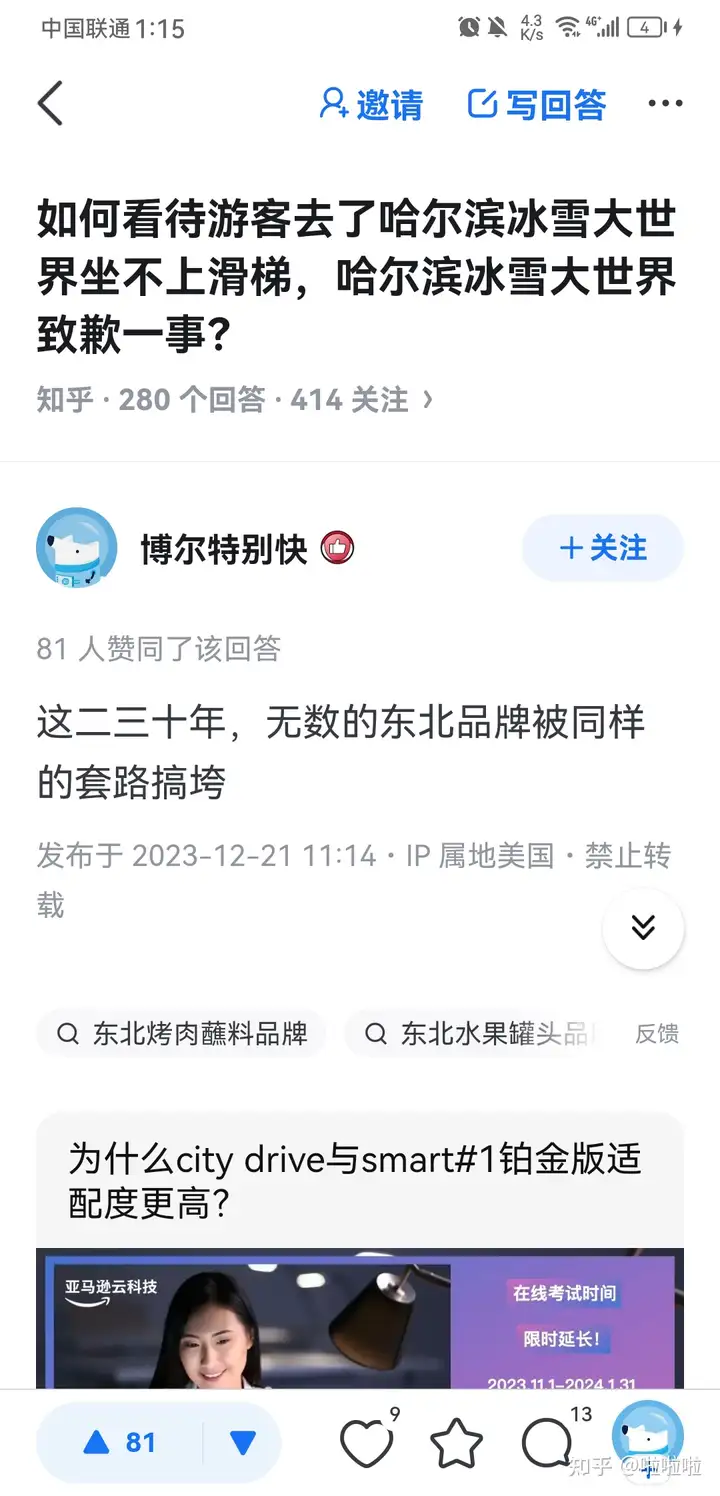Go back using the top-left arrow
720x1496 pixels.
(50, 104)
